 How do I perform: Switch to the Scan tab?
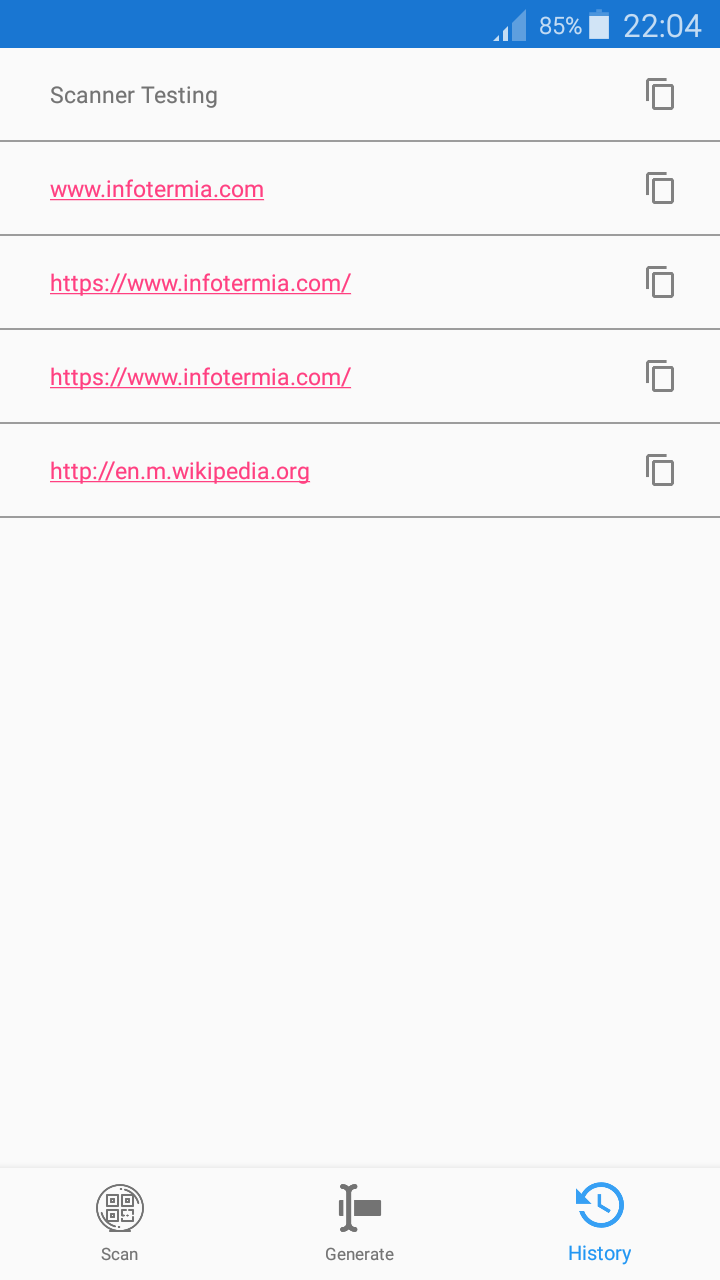(x=119, y=1220)
